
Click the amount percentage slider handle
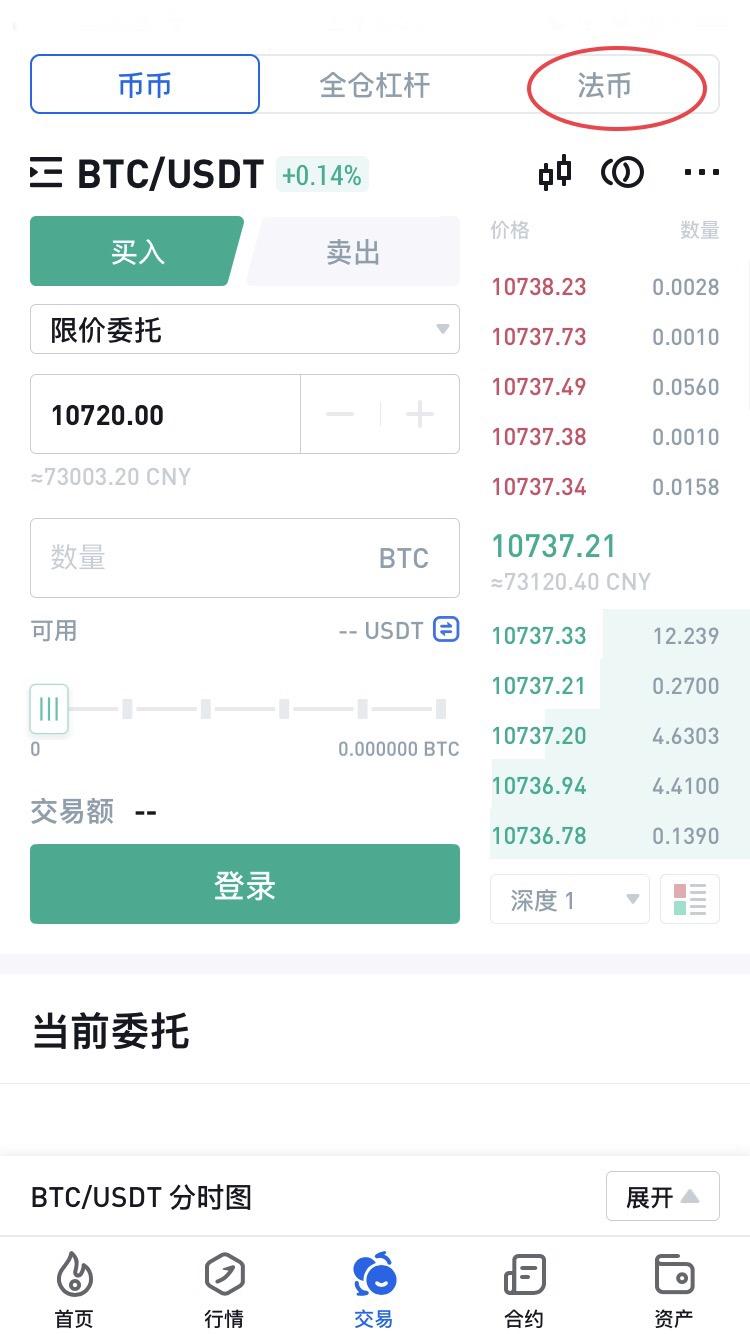tap(49, 709)
